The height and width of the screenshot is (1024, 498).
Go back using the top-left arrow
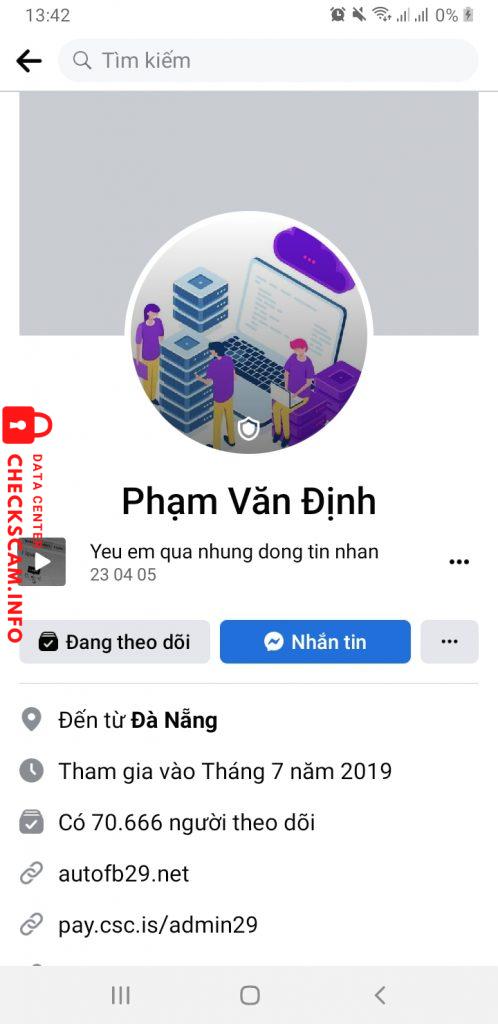(x=29, y=61)
